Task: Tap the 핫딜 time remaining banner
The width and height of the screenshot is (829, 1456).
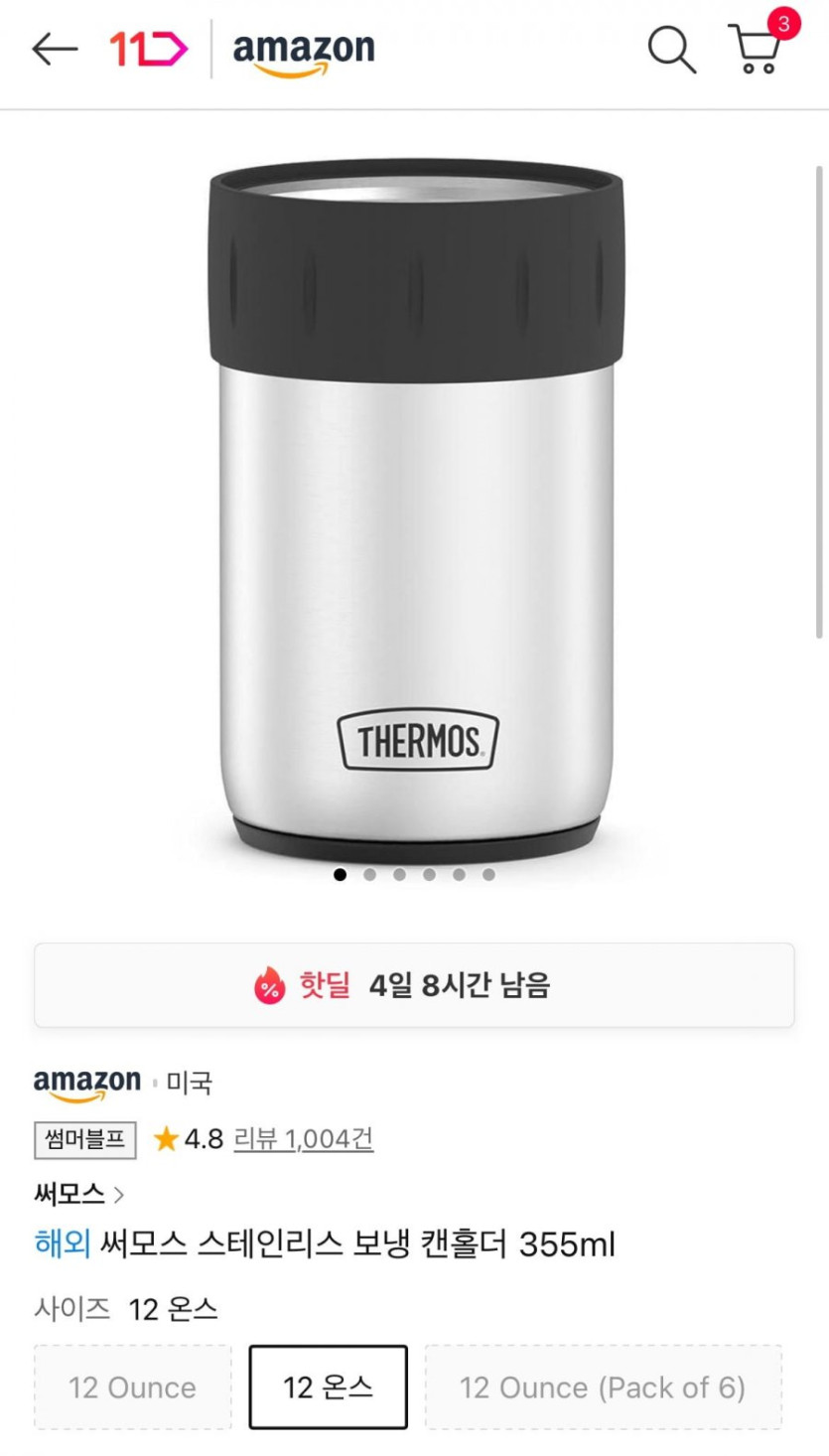Action: coord(414,985)
